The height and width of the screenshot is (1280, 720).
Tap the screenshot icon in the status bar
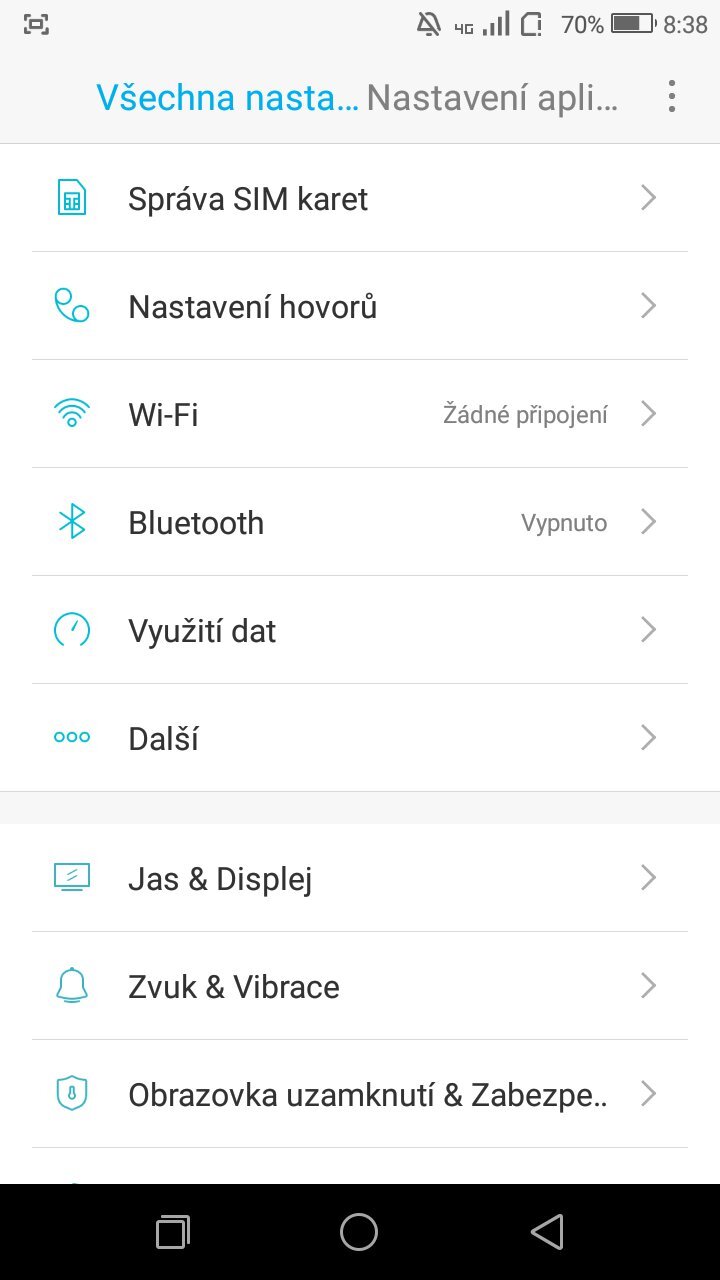pos(35,25)
